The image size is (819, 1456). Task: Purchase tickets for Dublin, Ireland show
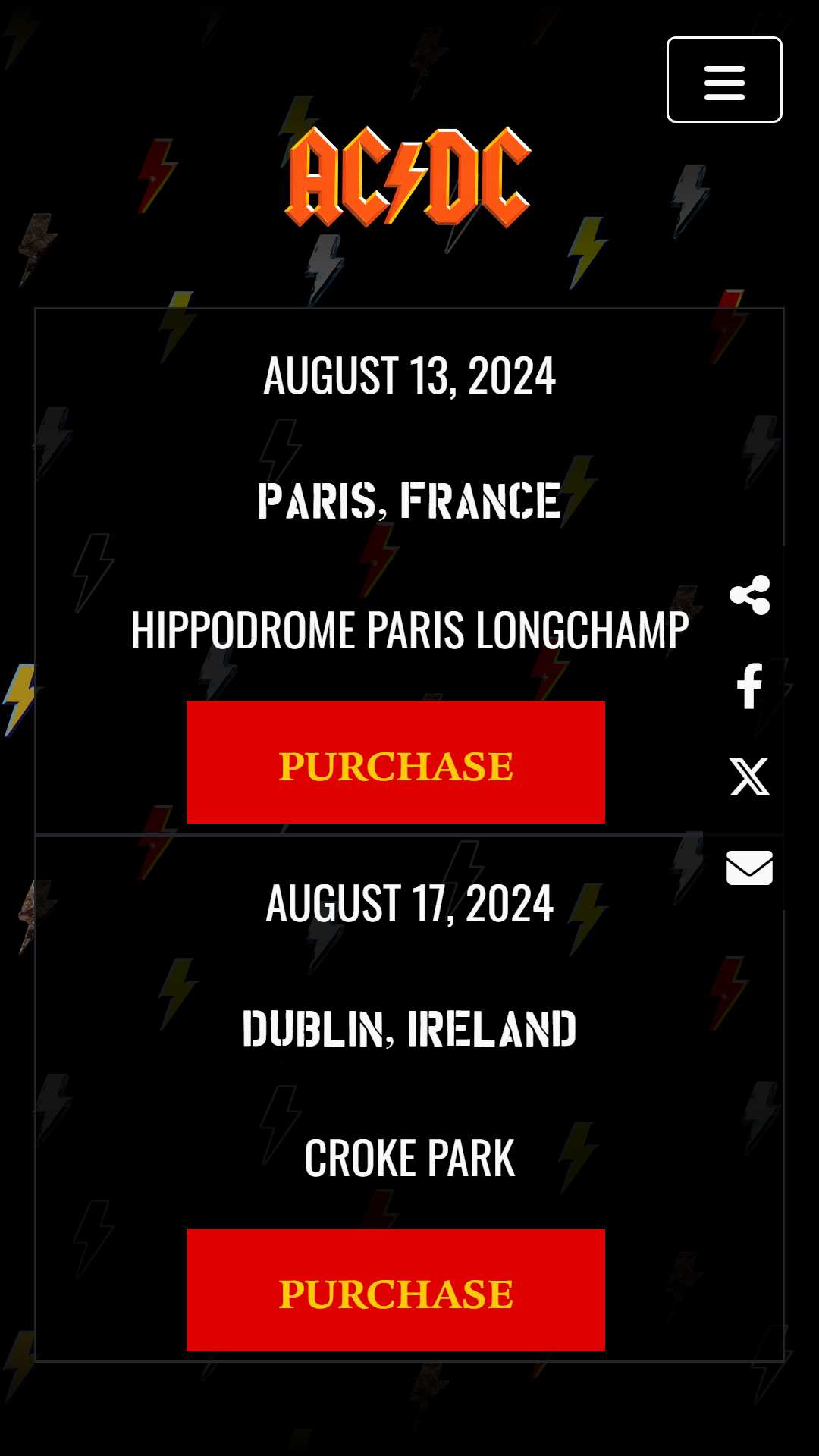tap(396, 1290)
